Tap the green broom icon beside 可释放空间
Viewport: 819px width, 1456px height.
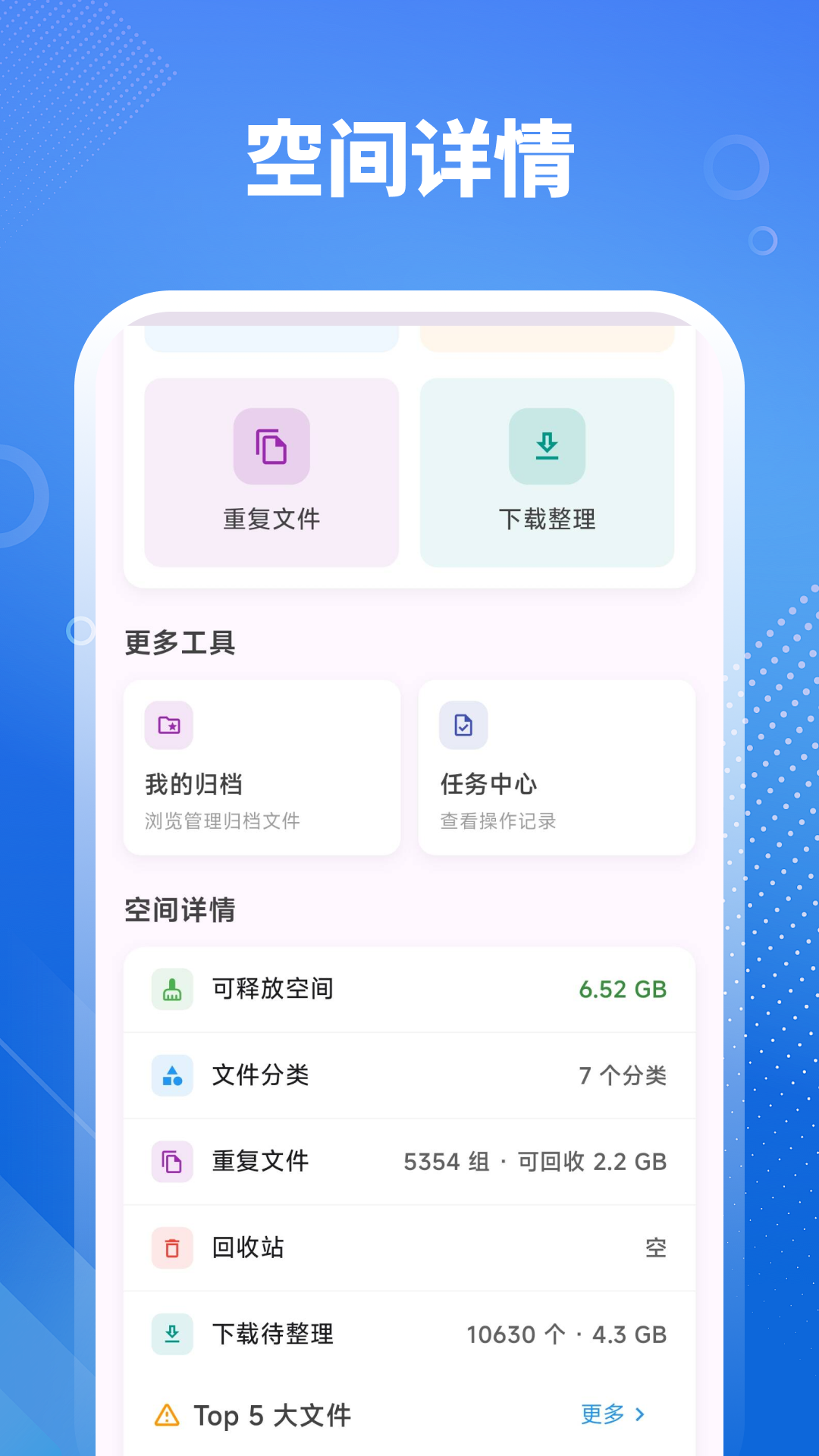click(172, 988)
